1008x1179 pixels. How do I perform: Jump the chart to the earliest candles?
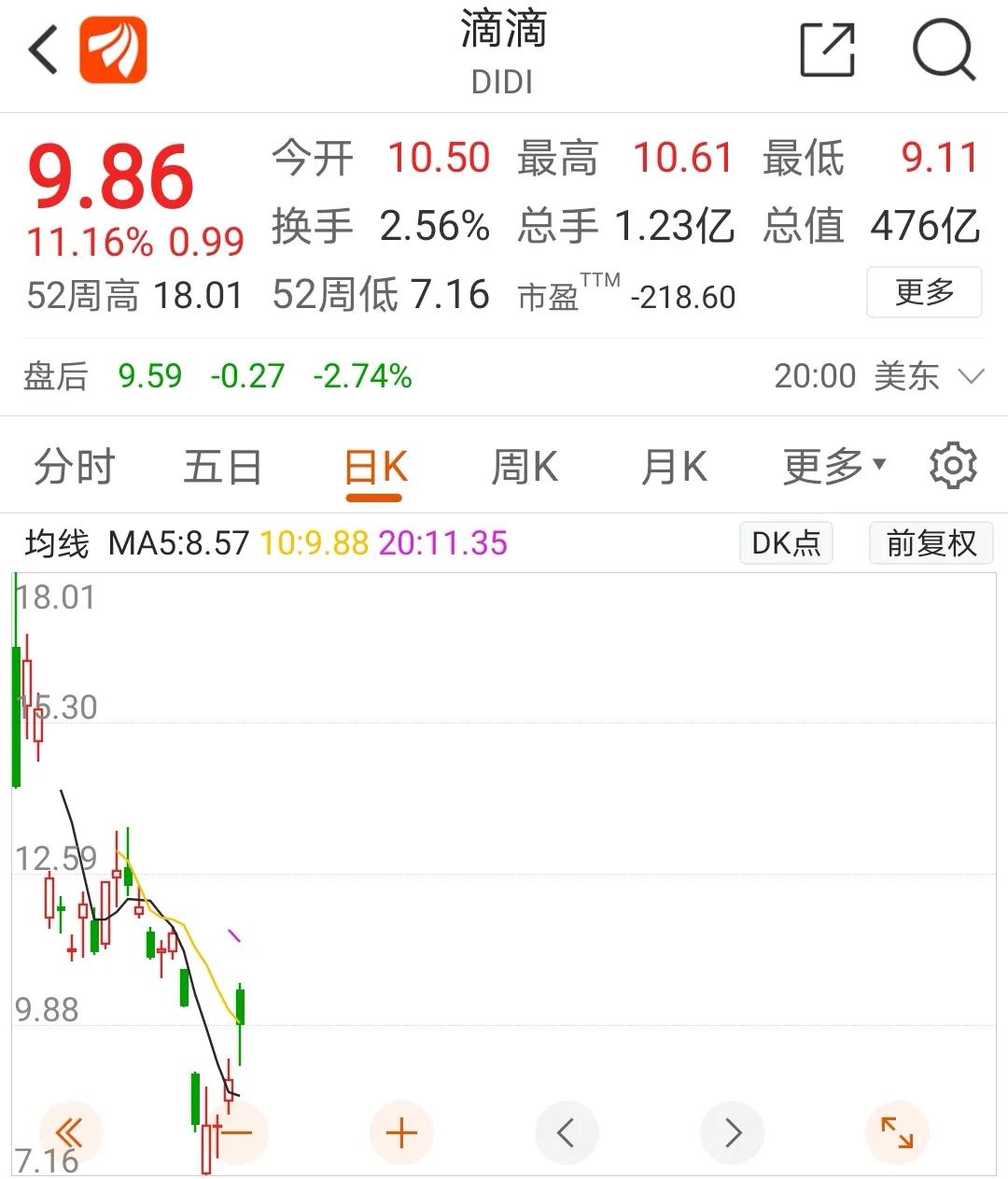point(70,1133)
